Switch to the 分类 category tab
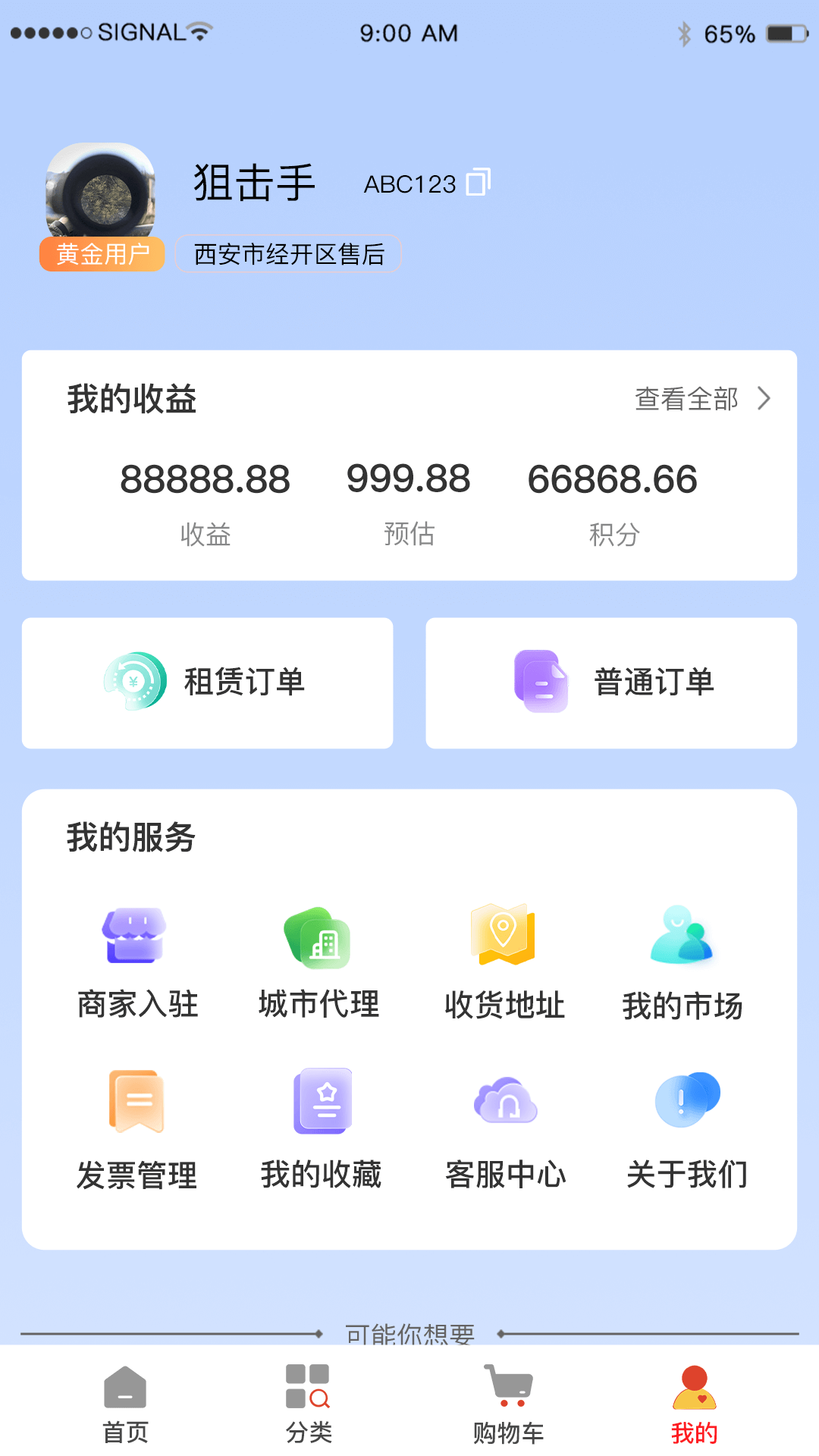Screen dimensions: 819x1456 coord(307,1392)
